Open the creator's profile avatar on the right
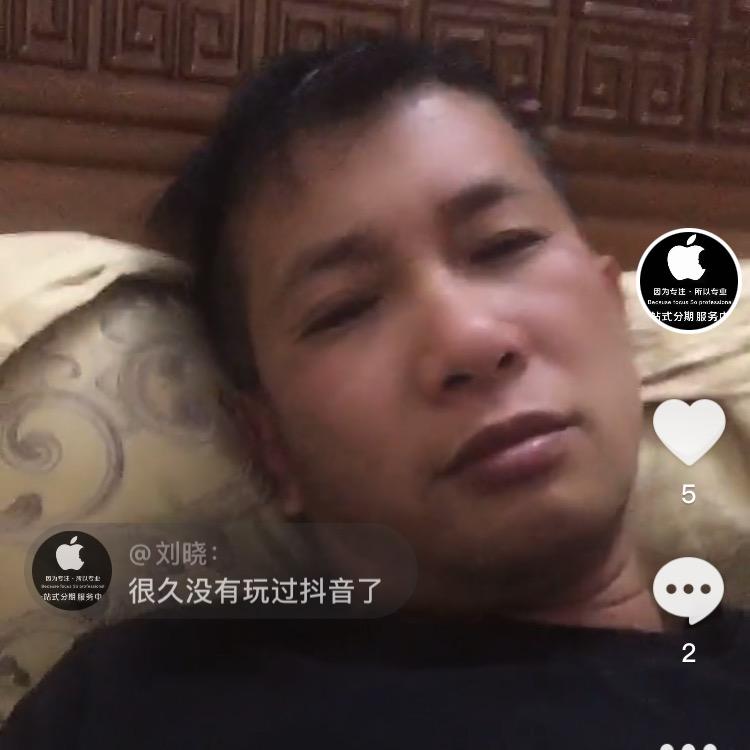This screenshot has width=750, height=750. click(x=688, y=280)
